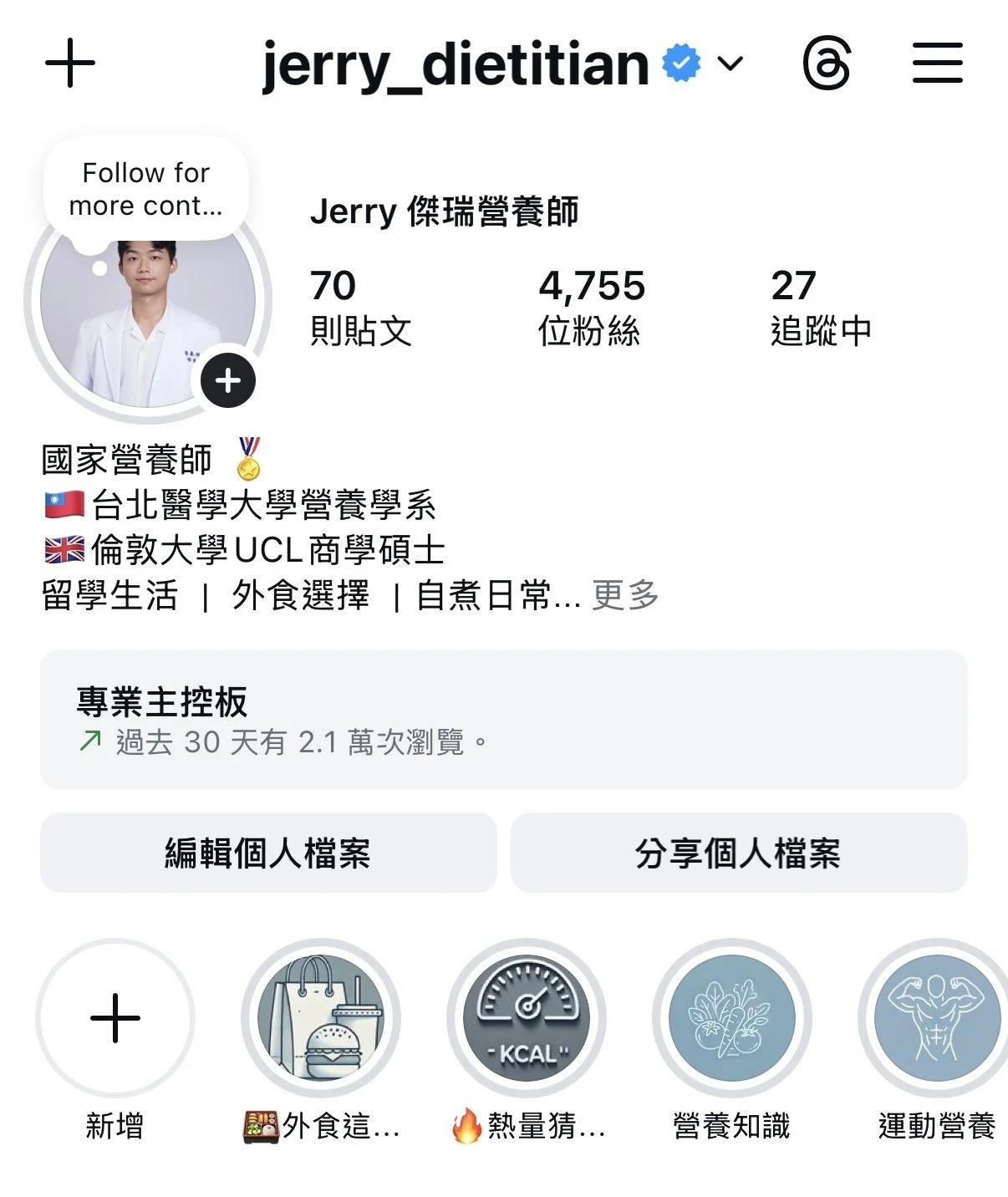This screenshot has width=1008, height=1197.
Task: Tap 編輯個人檔案 to edit profile
Action: (268, 853)
